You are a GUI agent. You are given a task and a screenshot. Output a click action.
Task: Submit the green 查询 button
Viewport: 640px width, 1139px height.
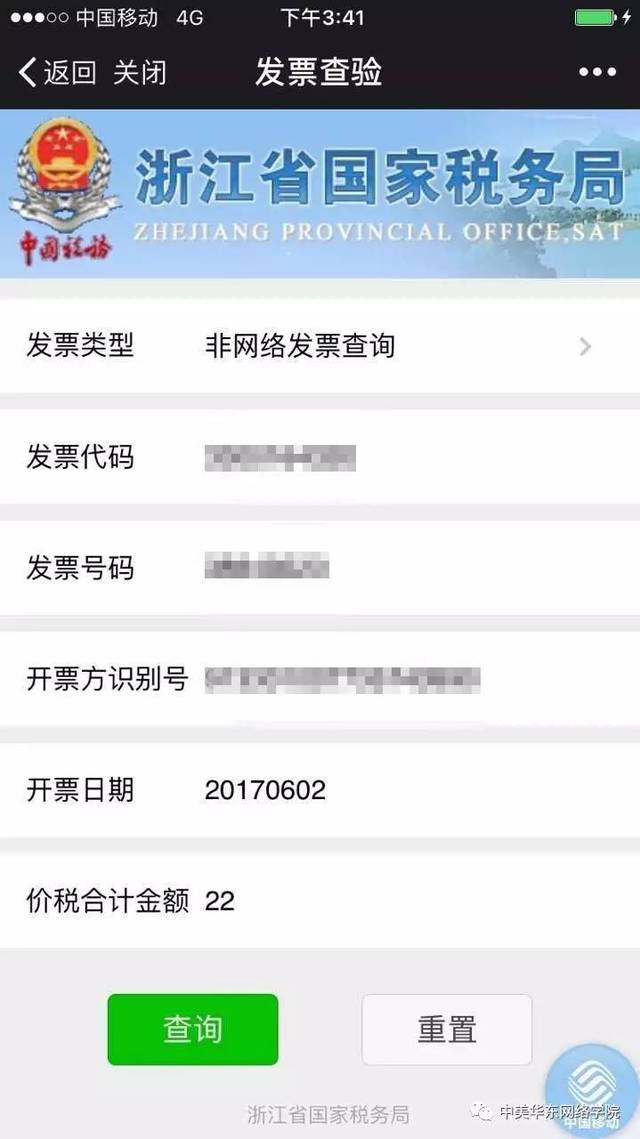pos(193,1029)
